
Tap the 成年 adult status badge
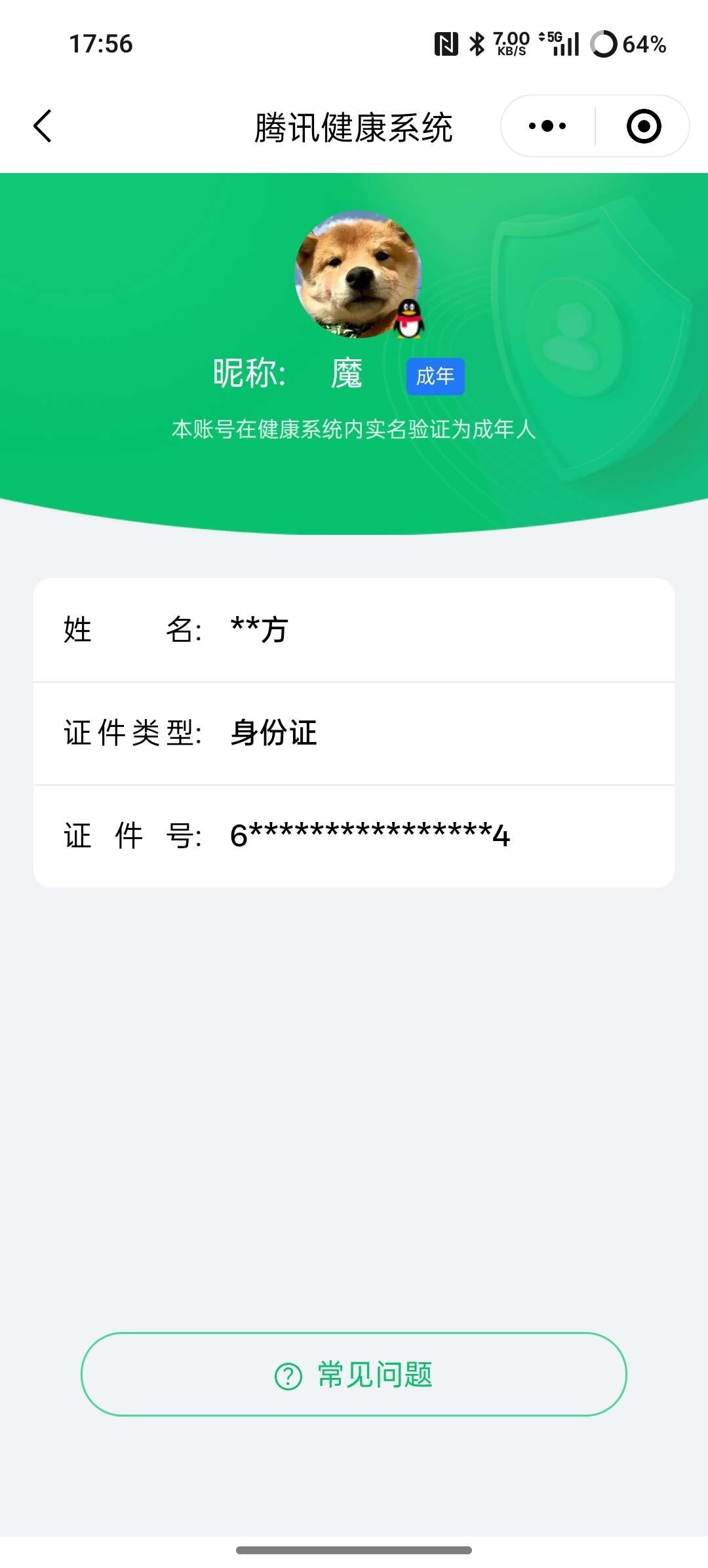[x=435, y=377]
